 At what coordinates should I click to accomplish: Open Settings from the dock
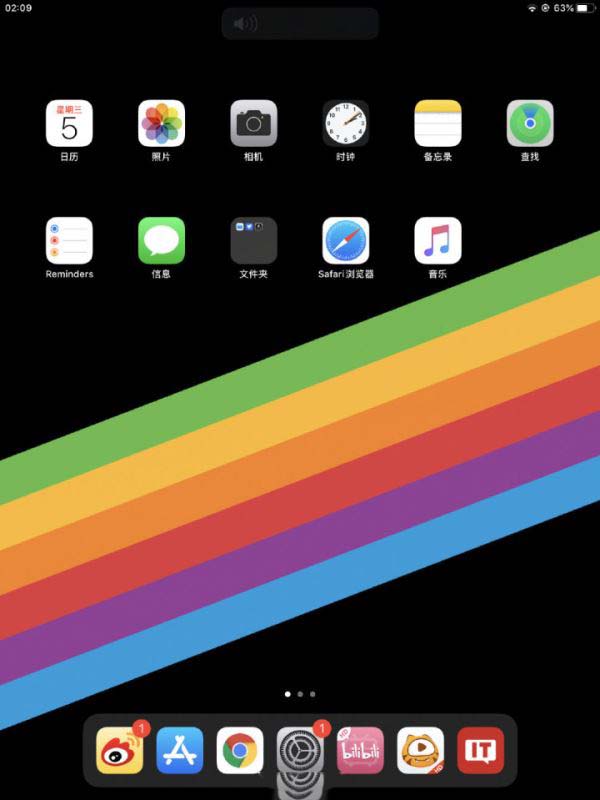[x=300, y=750]
